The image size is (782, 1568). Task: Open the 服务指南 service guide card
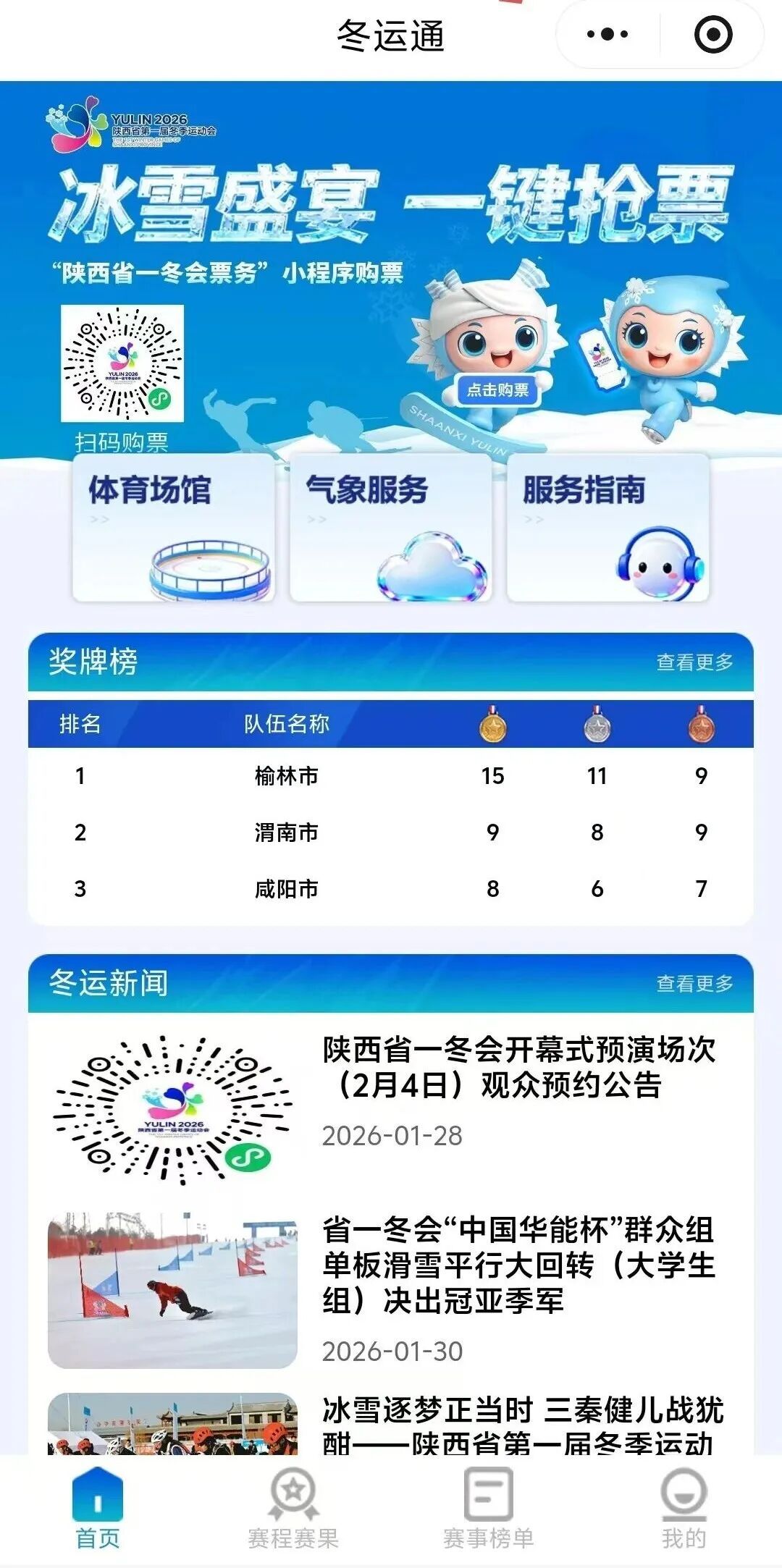click(x=608, y=528)
